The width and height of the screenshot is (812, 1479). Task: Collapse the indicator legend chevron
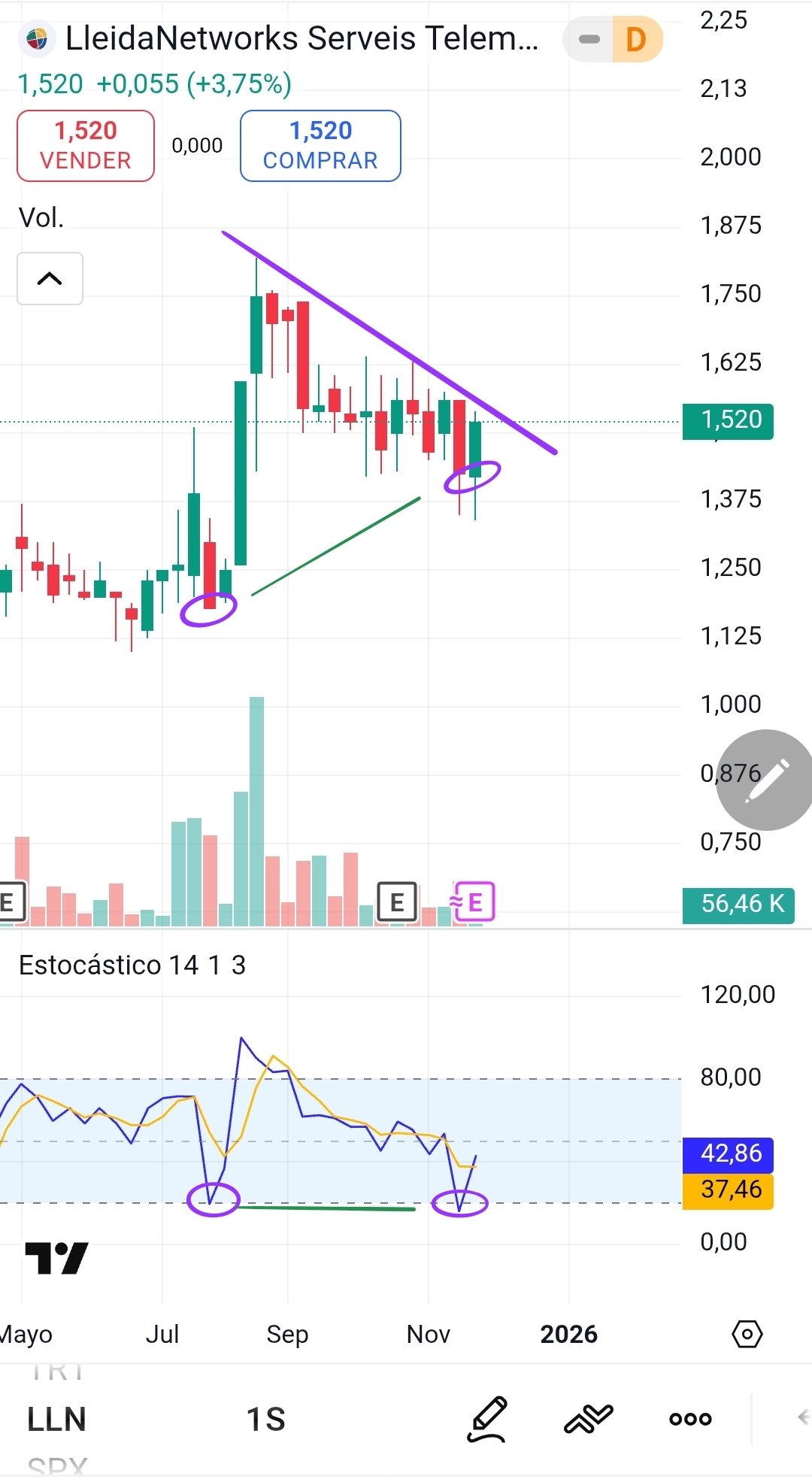[50, 279]
